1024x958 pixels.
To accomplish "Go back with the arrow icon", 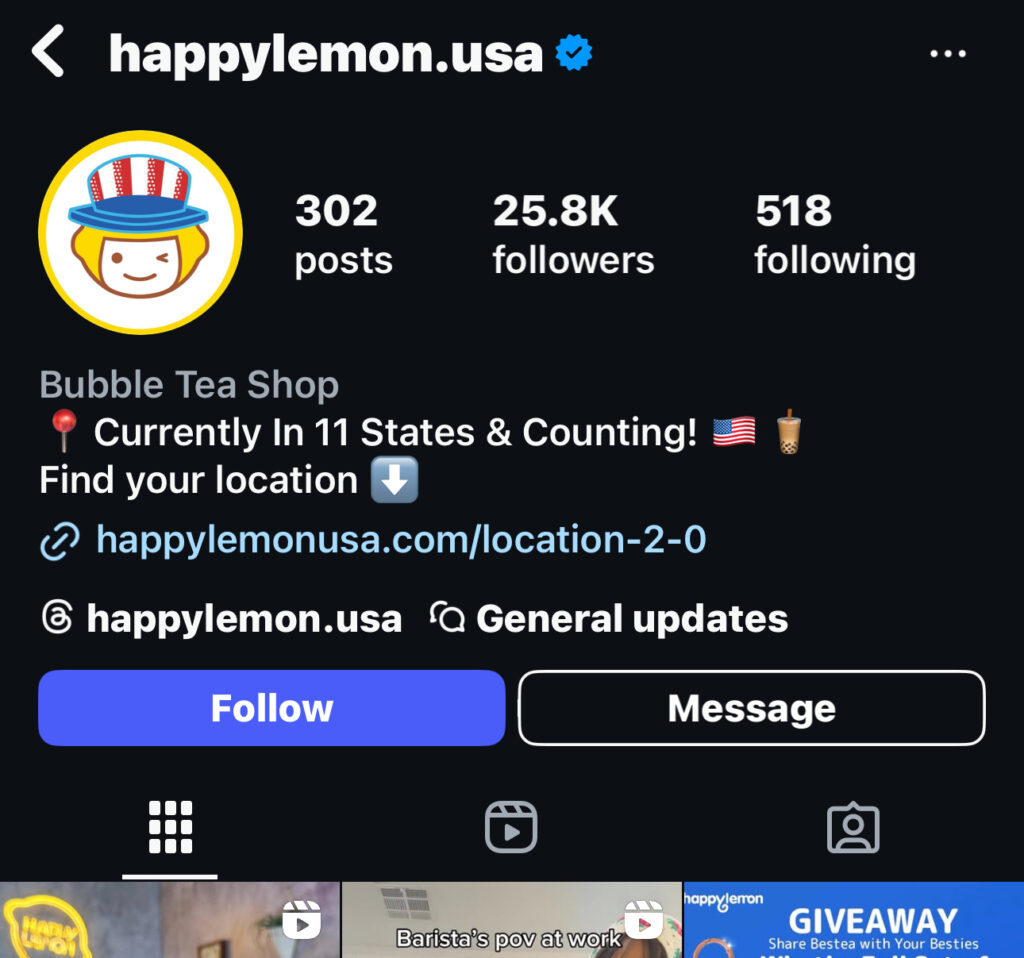I will (x=48, y=52).
